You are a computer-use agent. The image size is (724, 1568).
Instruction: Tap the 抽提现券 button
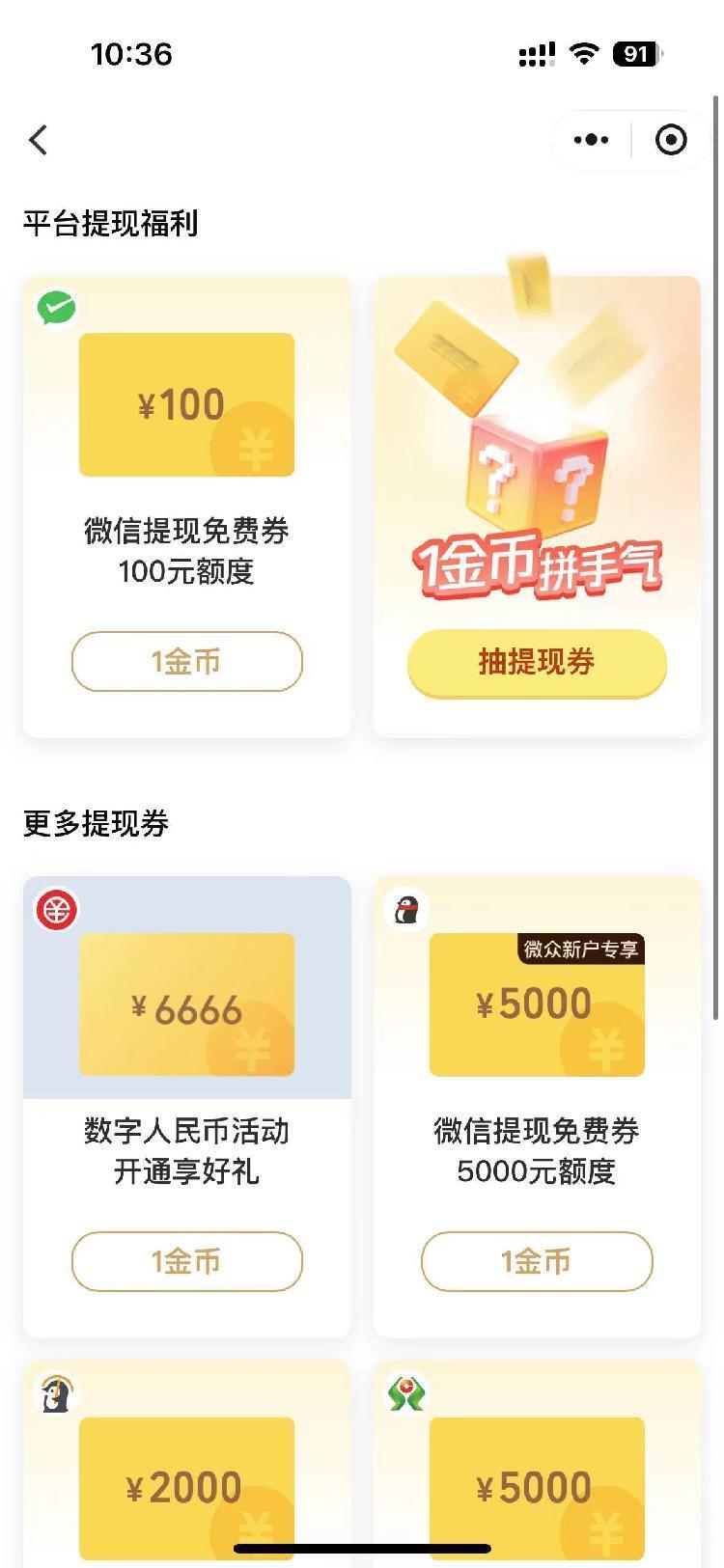pos(537,662)
